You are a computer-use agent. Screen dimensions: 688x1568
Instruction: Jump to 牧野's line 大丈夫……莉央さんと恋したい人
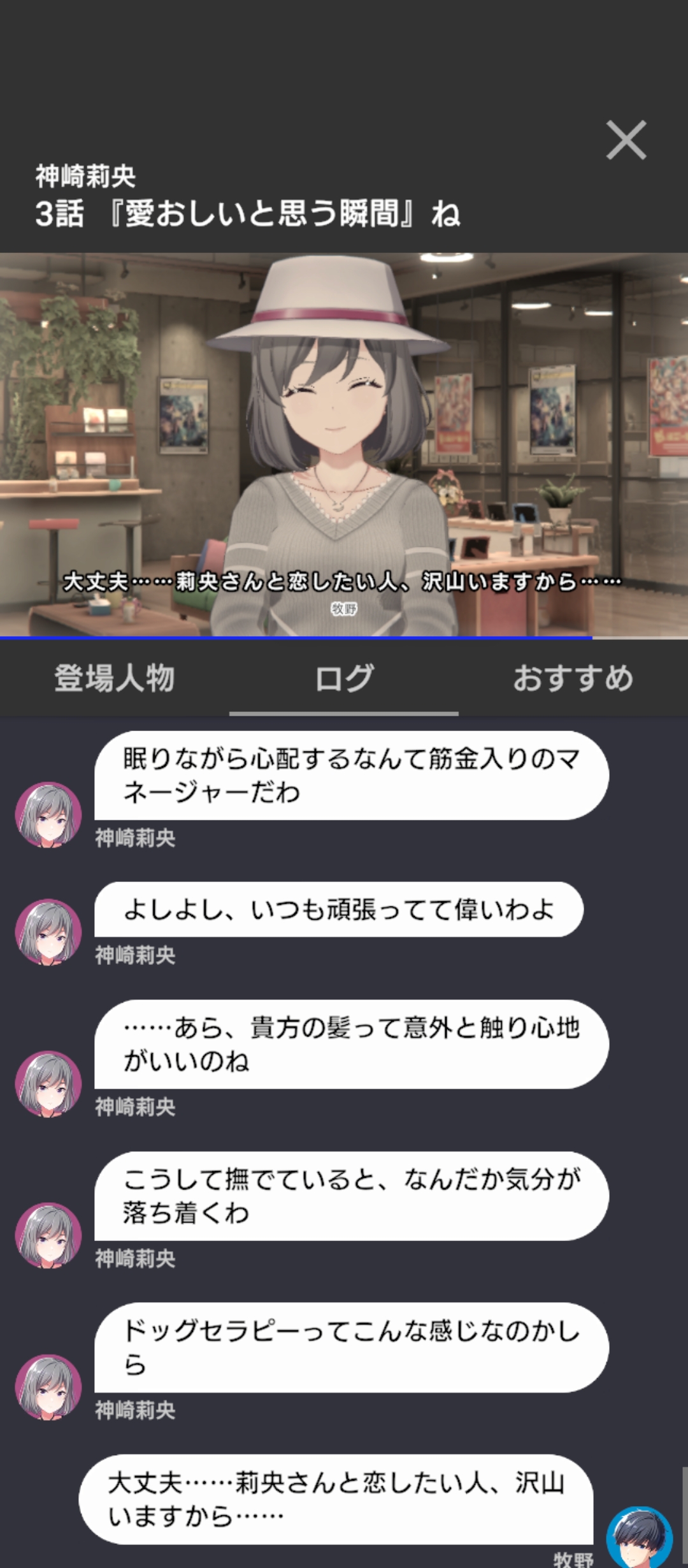(336, 1499)
